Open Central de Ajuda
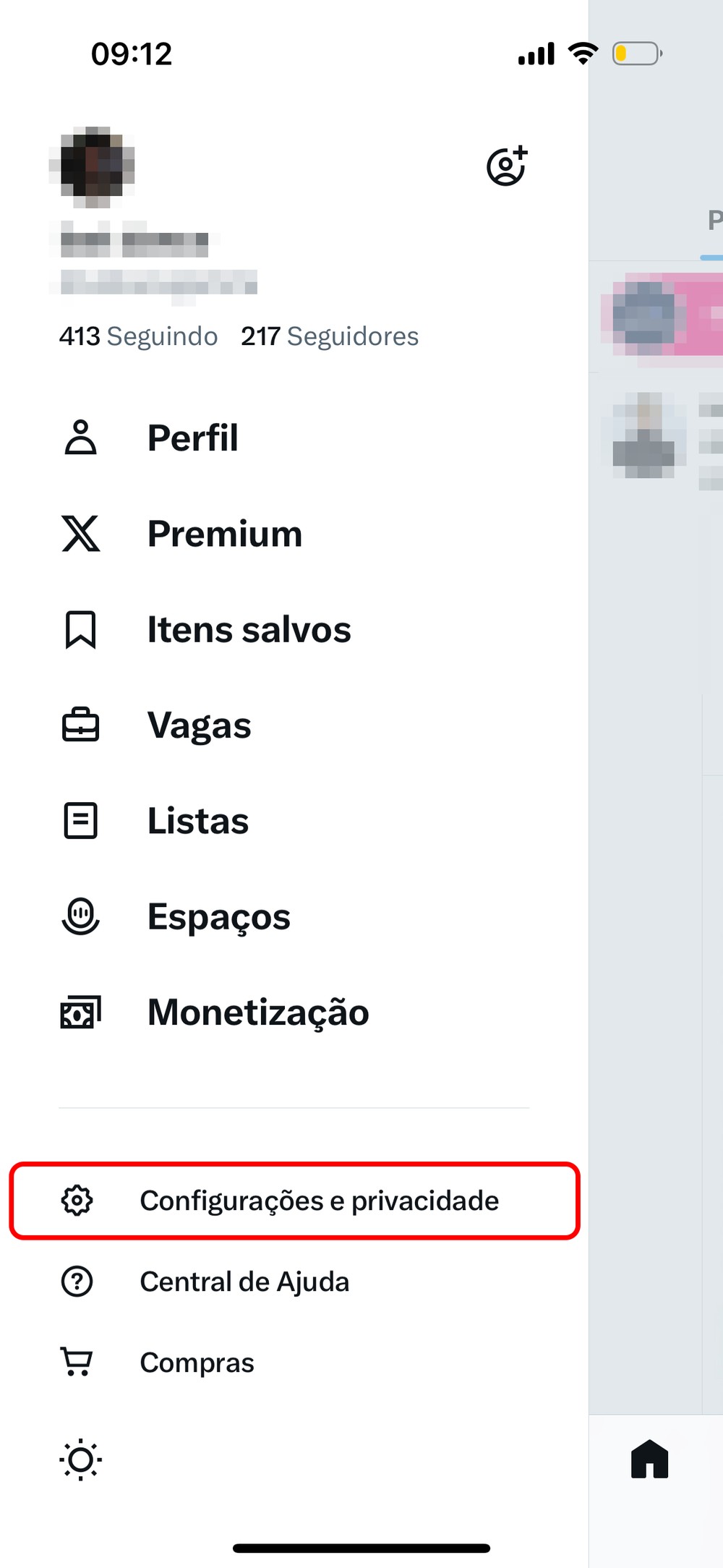The height and width of the screenshot is (1568, 723). 244,1282
